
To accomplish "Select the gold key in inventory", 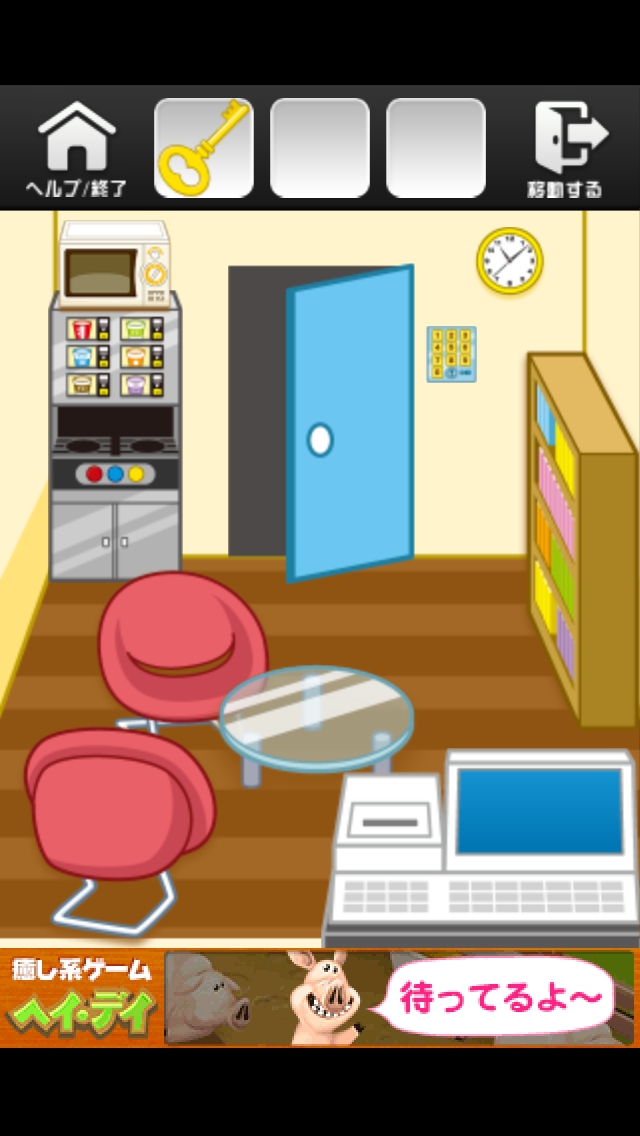I will pos(203,148).
